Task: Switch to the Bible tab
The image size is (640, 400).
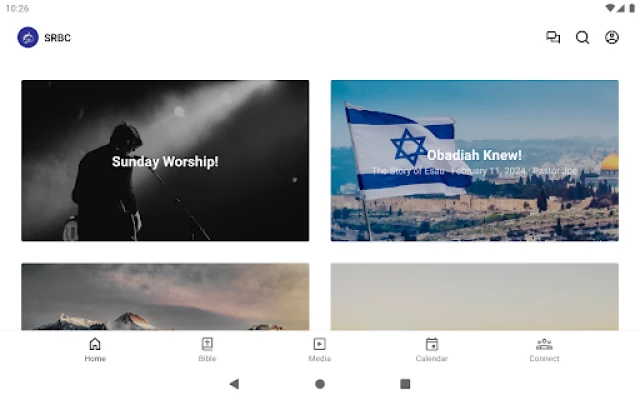Action: (x=207, y=349)
